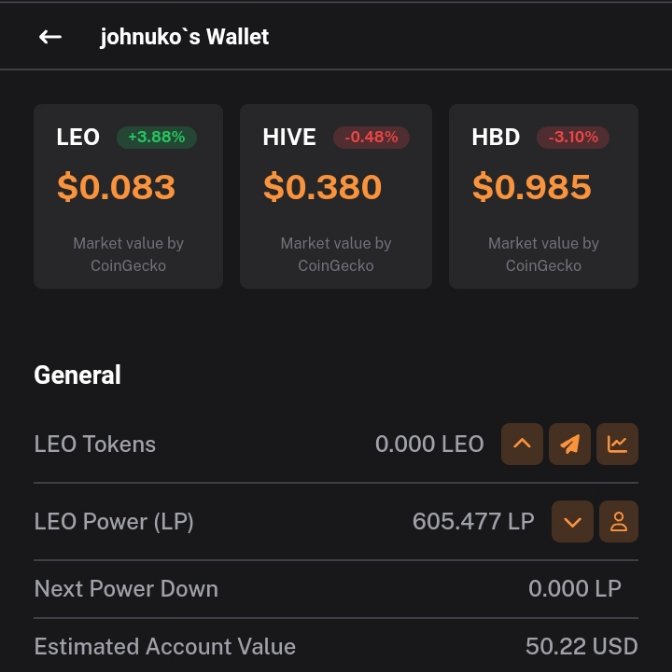Open the chart icon beside LEO Tokens
Viewport: 672px width, 672px height.
pyautogui.click(x=617, y=444)
